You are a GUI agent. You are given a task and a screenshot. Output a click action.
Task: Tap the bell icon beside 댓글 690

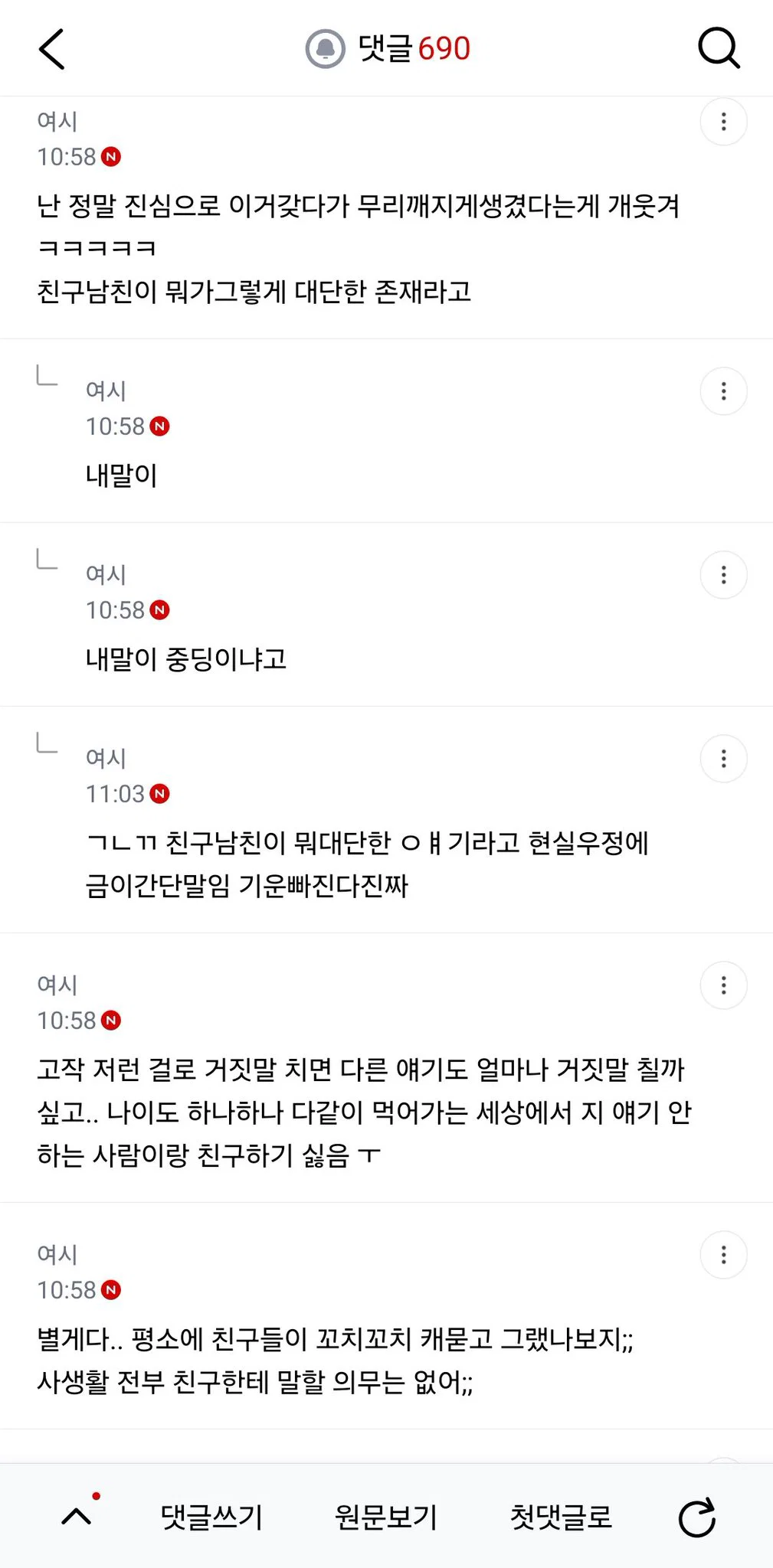coord(326,49)
